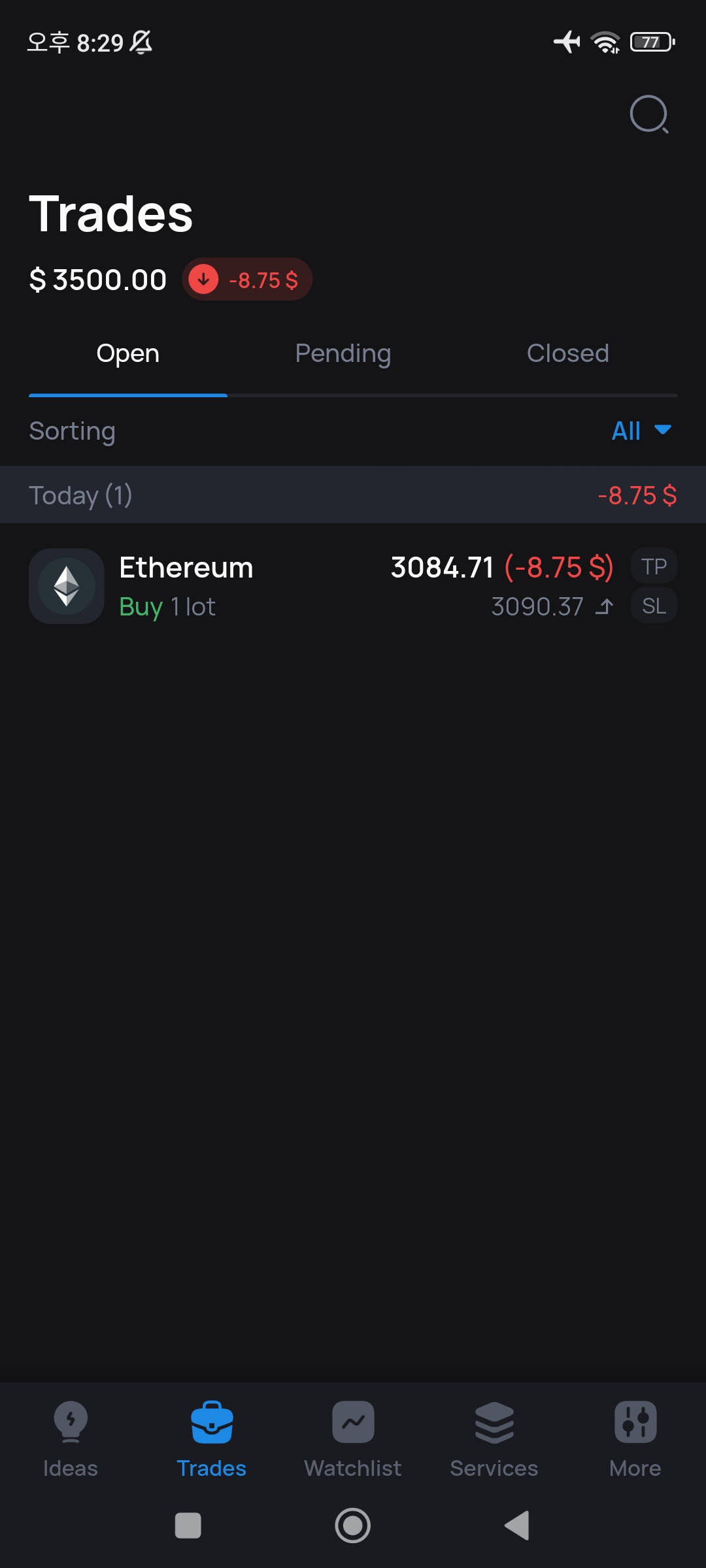Go back using the system back button
This screenshot has height=1568, width=706.
516,1526
